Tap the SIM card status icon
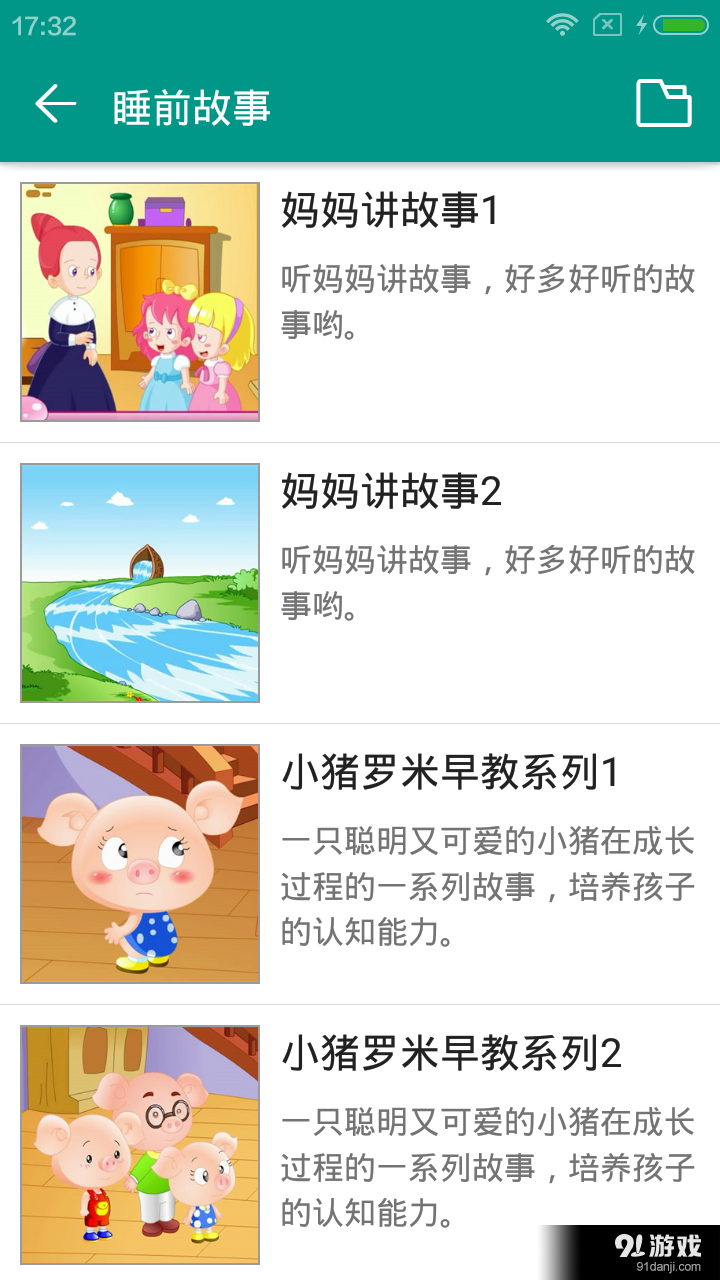This screenshot has width=720, height=1280. pyautogui.click(x=605, y=27)
